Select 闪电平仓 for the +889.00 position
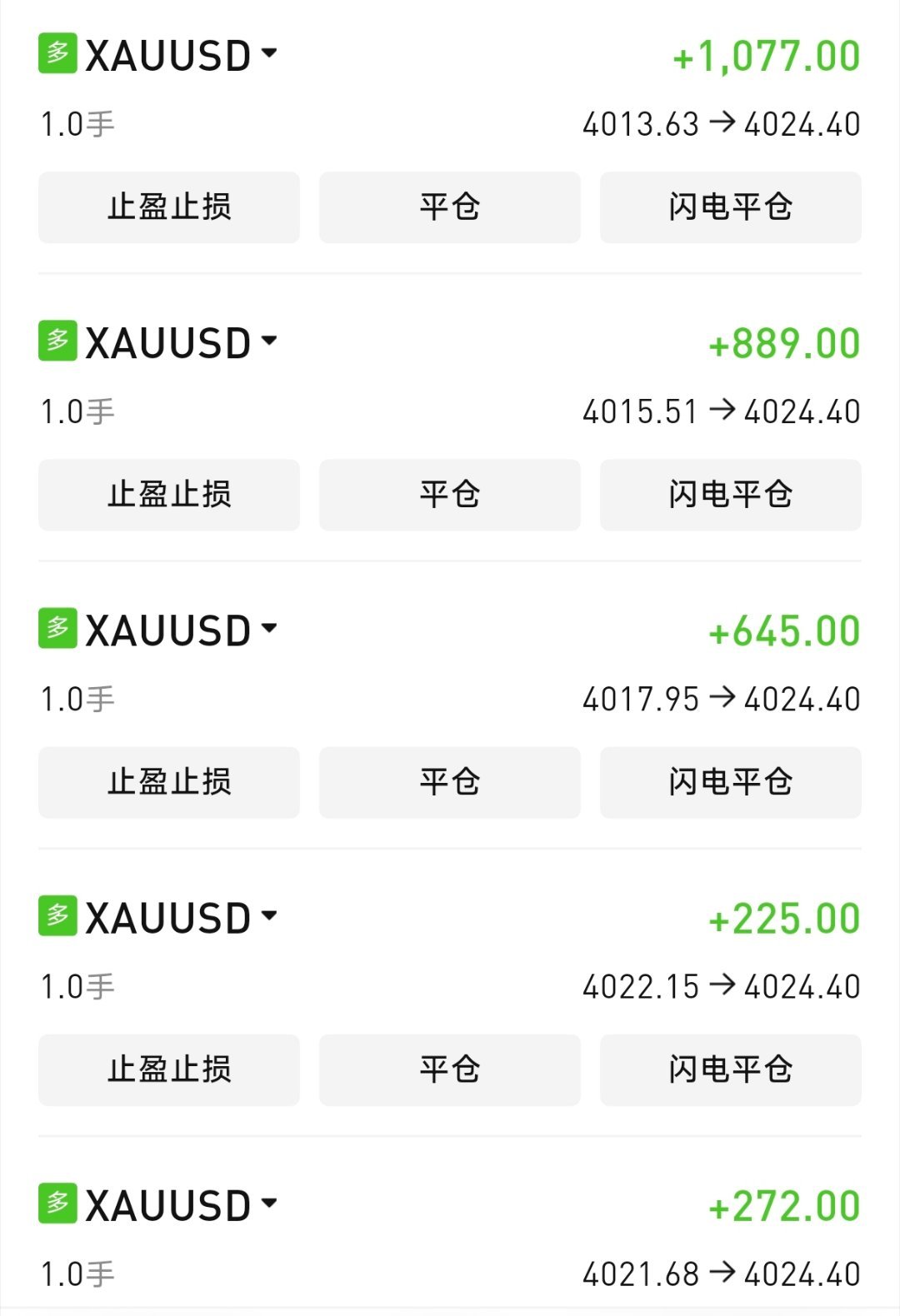Viewport: 900px width, 1316px height. pyautogui.click(x=731, y=495)
